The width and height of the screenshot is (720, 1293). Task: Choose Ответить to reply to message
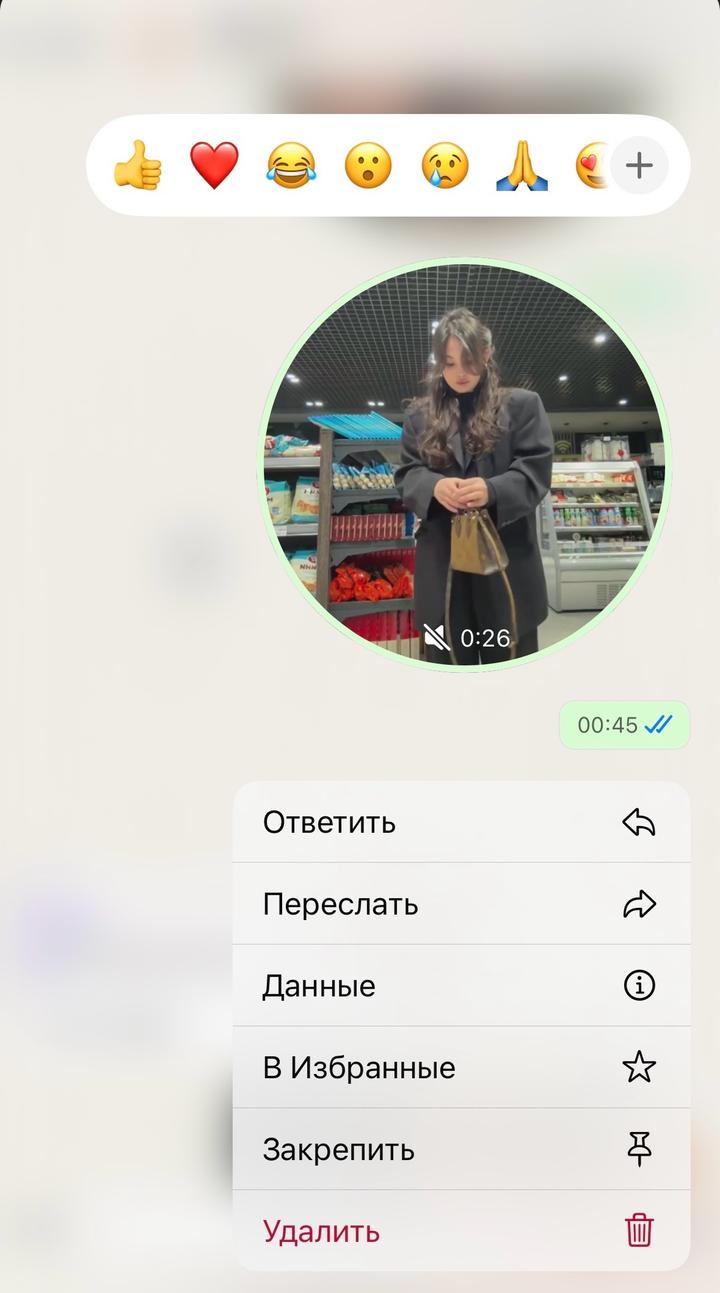pos(461,822)
